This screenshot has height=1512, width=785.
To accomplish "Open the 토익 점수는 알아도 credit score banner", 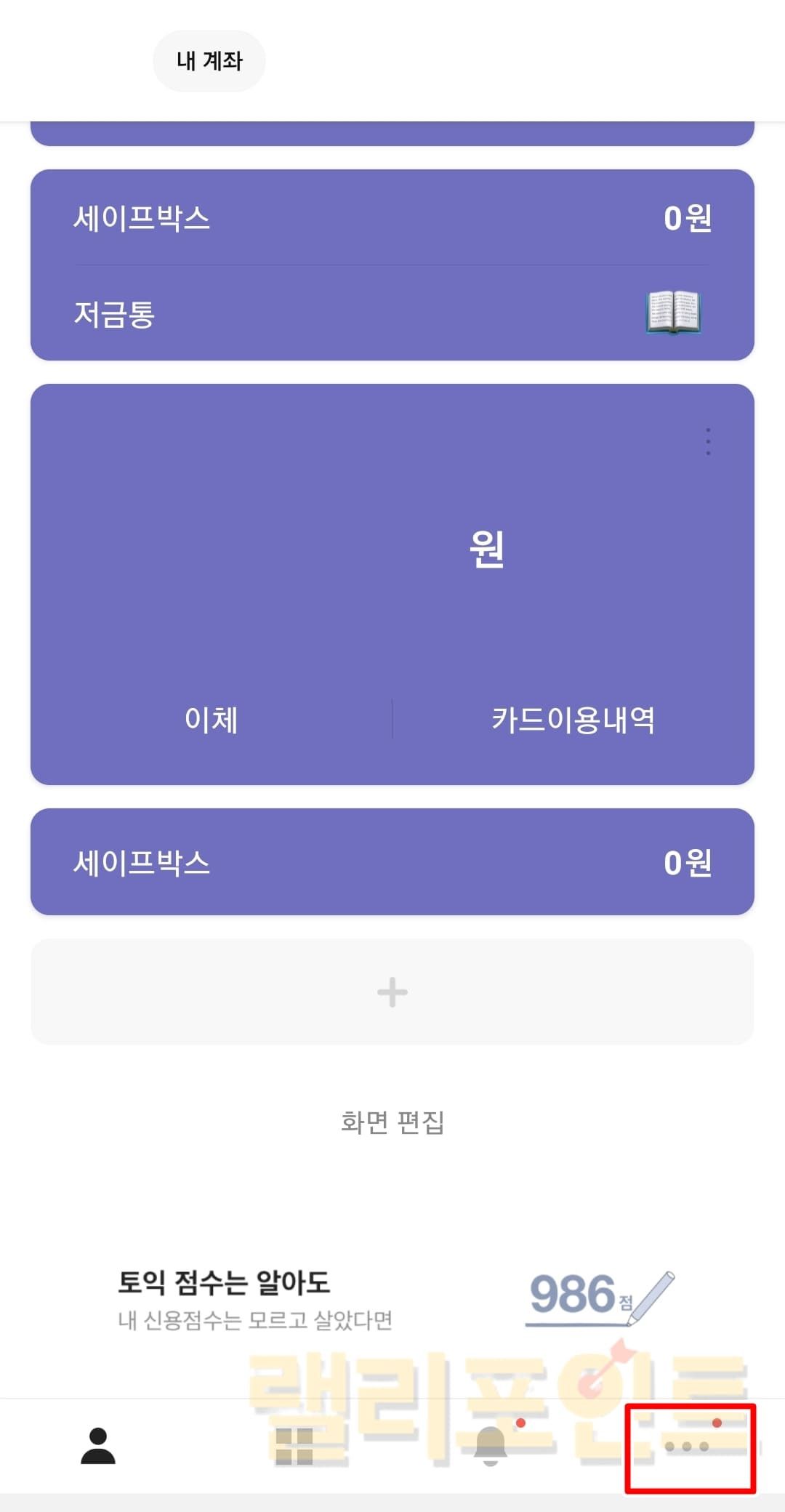I will pos(392,1300).
